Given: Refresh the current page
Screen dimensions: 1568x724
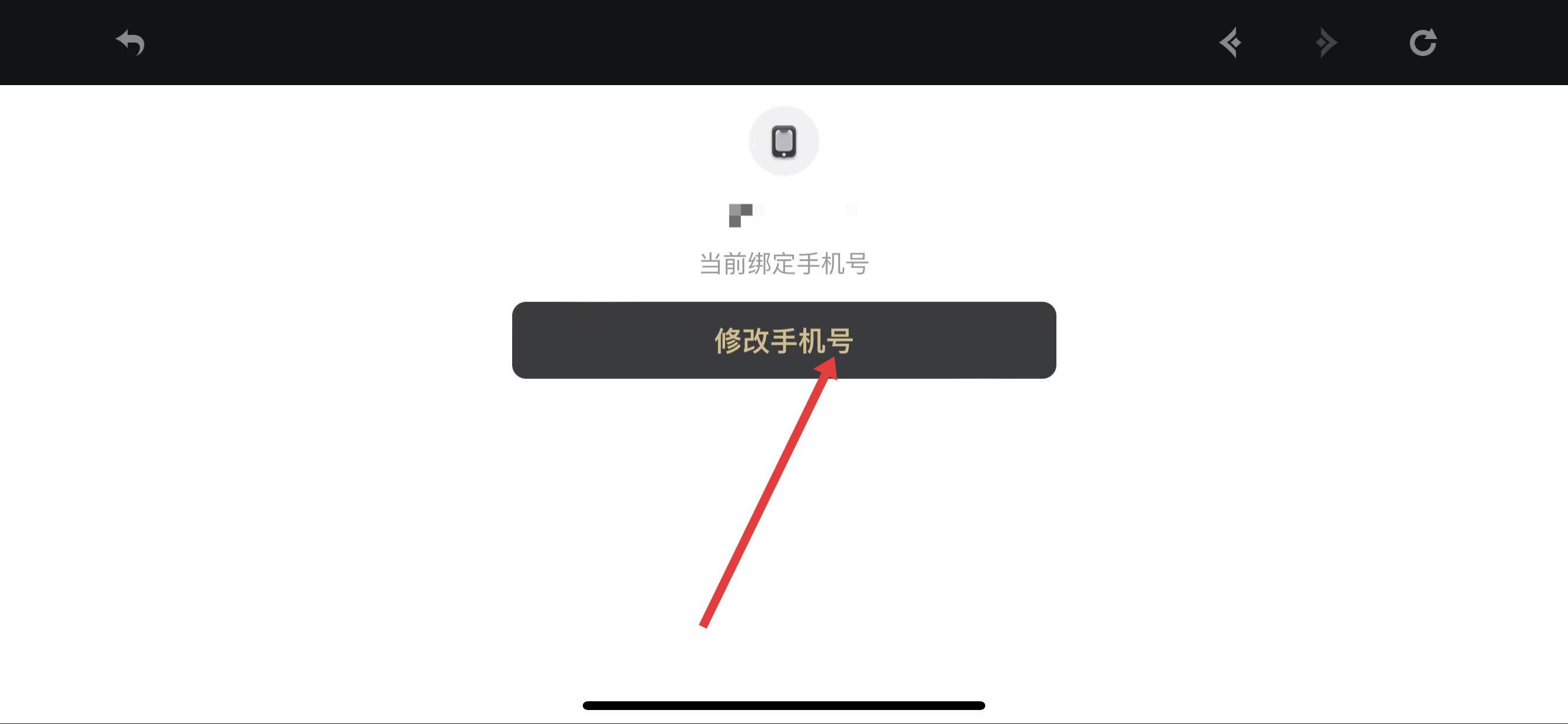Looking at the screenshot, I should pyautogui.click(x=1423, y=43).
